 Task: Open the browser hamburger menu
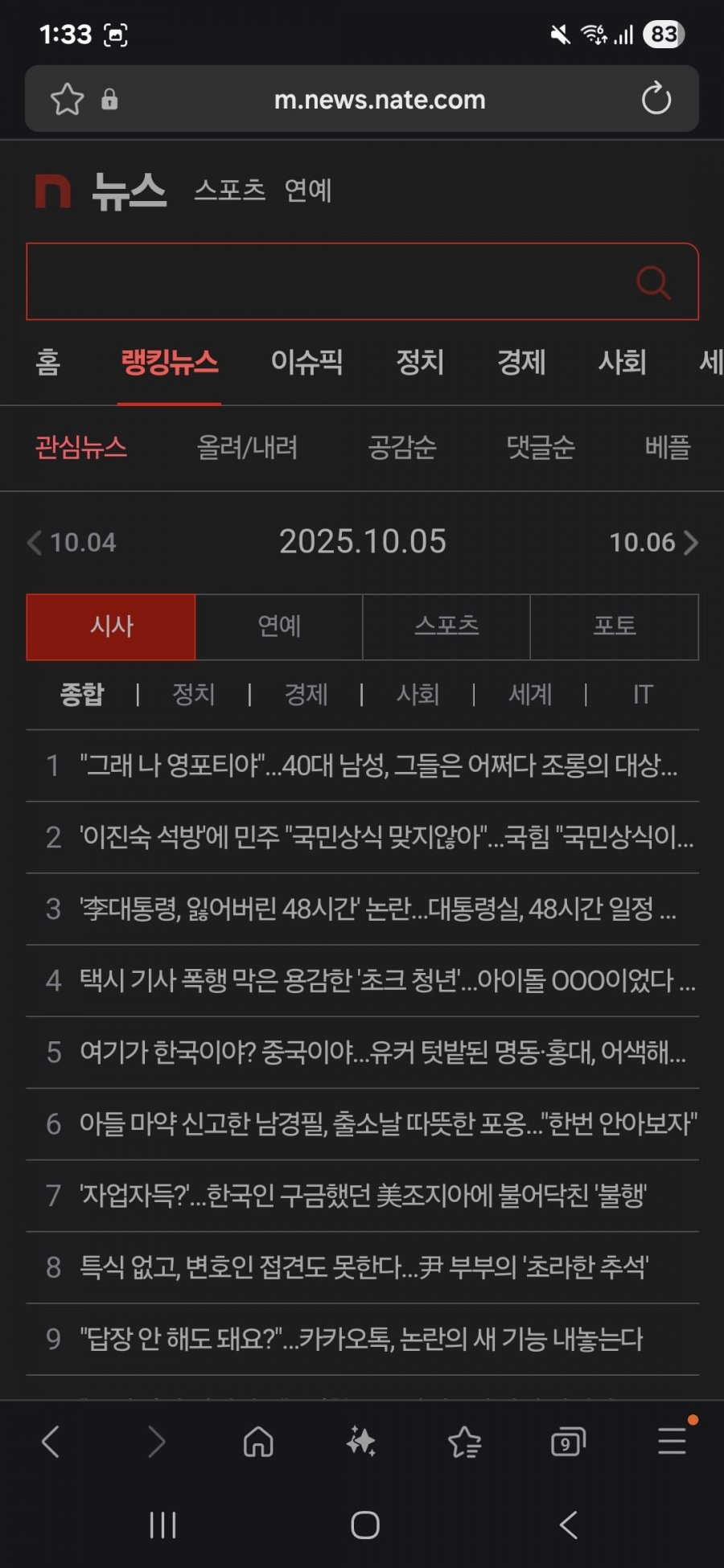pyautogui.click(x=673, y=1440)
